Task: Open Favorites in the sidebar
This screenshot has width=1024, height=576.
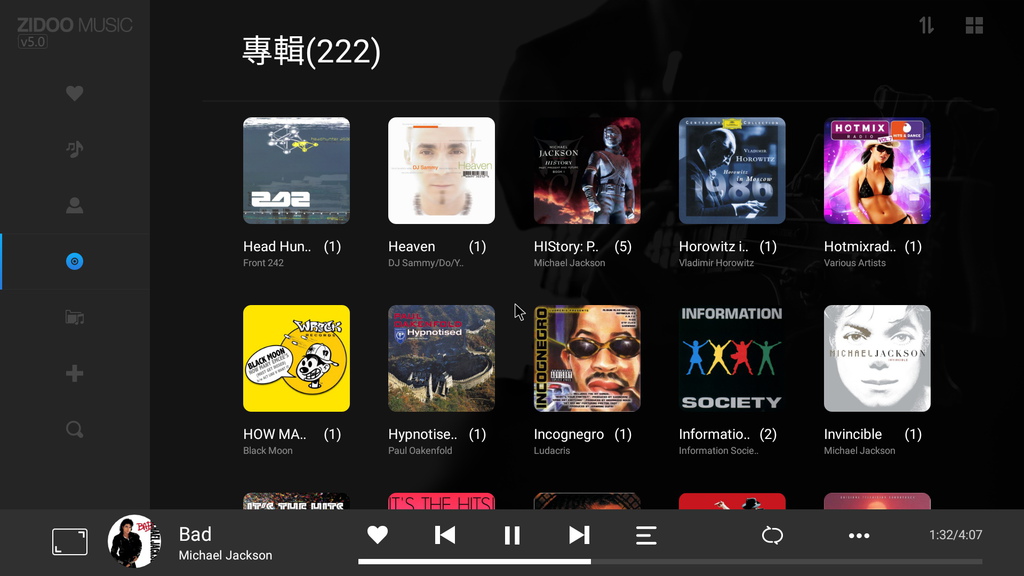Action: pyautogui.click(x=74, y=93)
